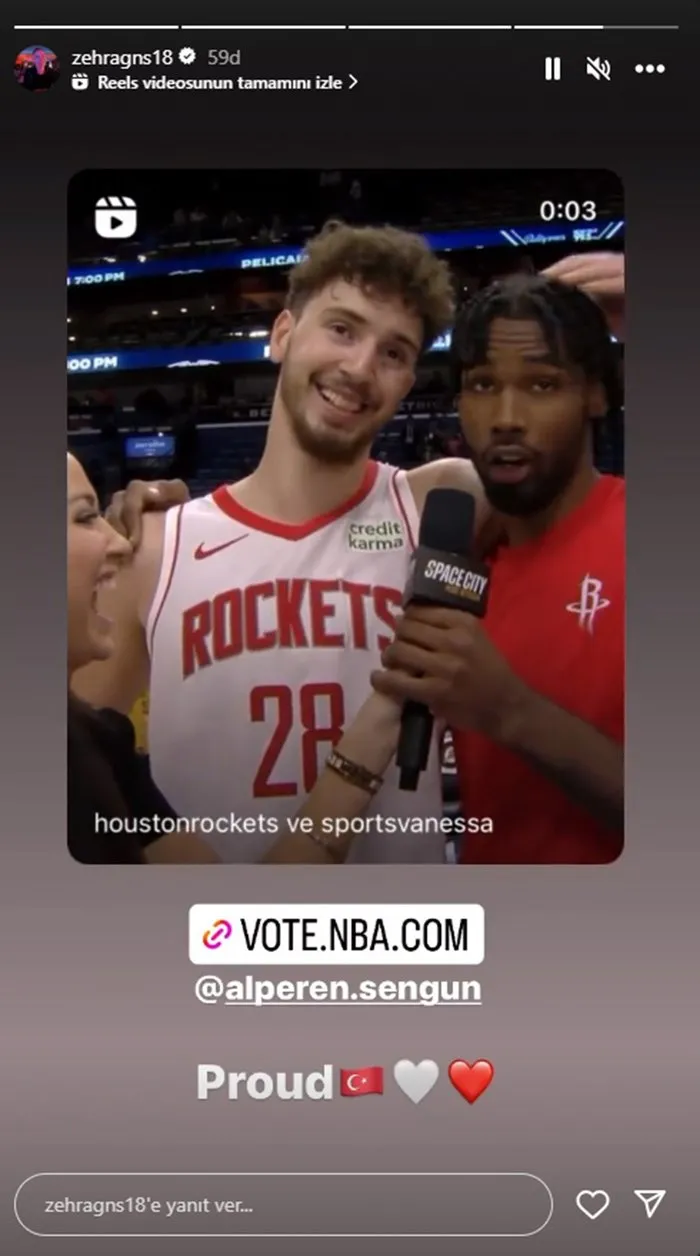The height and width of the screenshot is (1256, 700).
Task: Open the @alperen.sengun mention
Action: coord(338,990)
